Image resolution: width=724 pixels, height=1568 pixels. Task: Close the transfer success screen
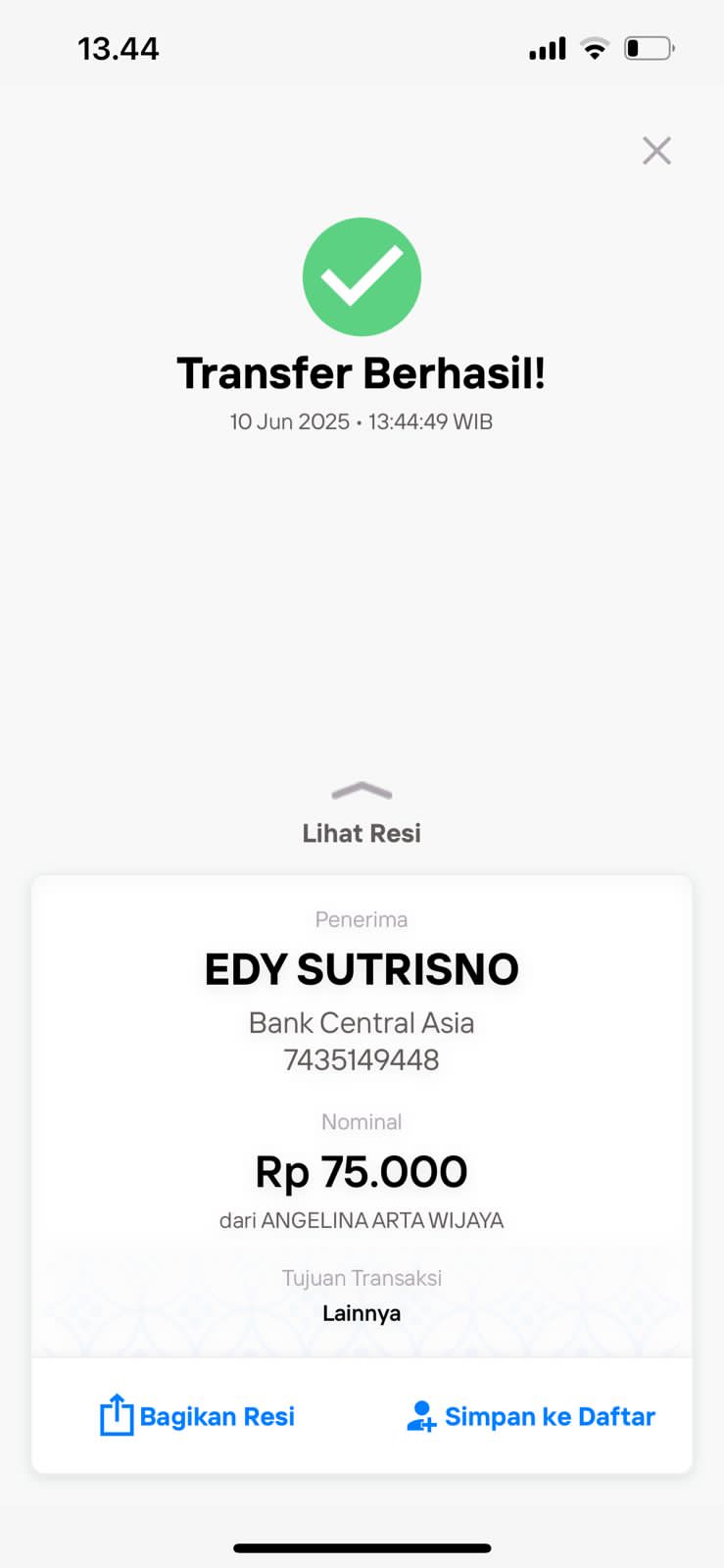656,151
